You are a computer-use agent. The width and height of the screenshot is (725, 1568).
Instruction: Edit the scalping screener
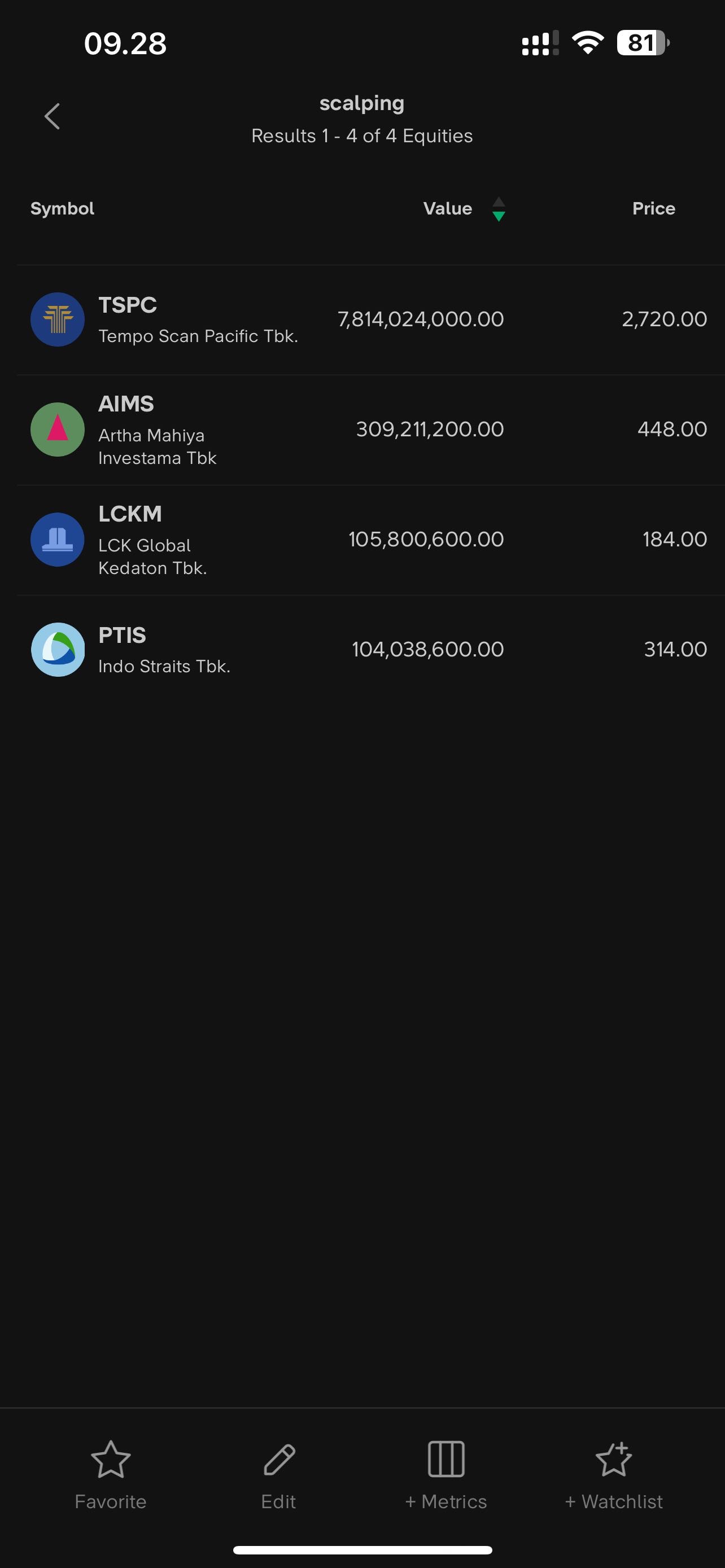click(x=279, y=1474)
